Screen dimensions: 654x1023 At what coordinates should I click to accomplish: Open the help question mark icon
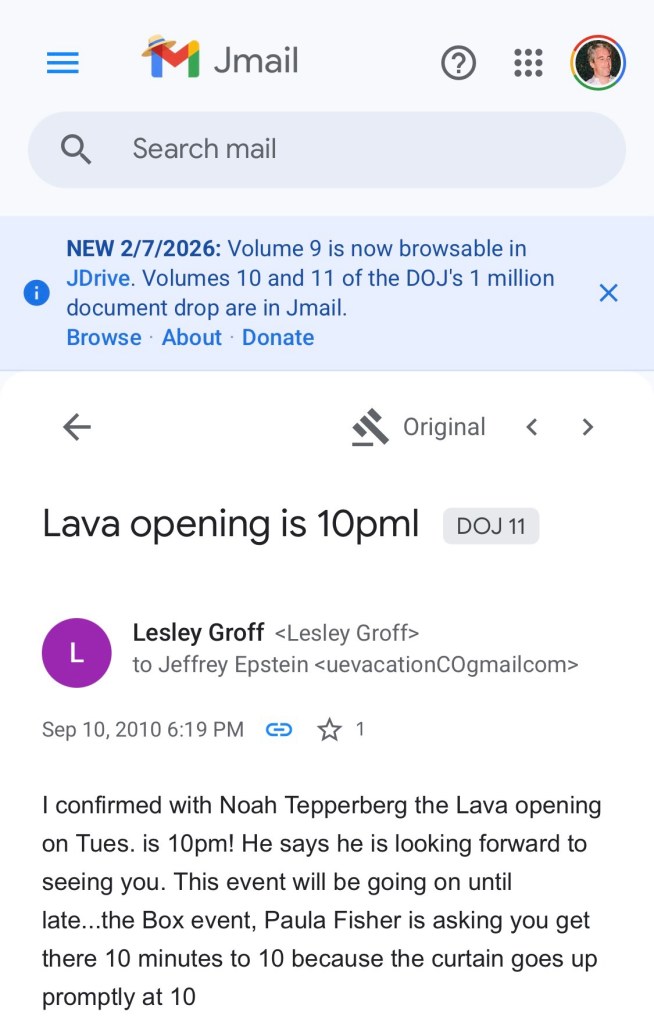458,64
